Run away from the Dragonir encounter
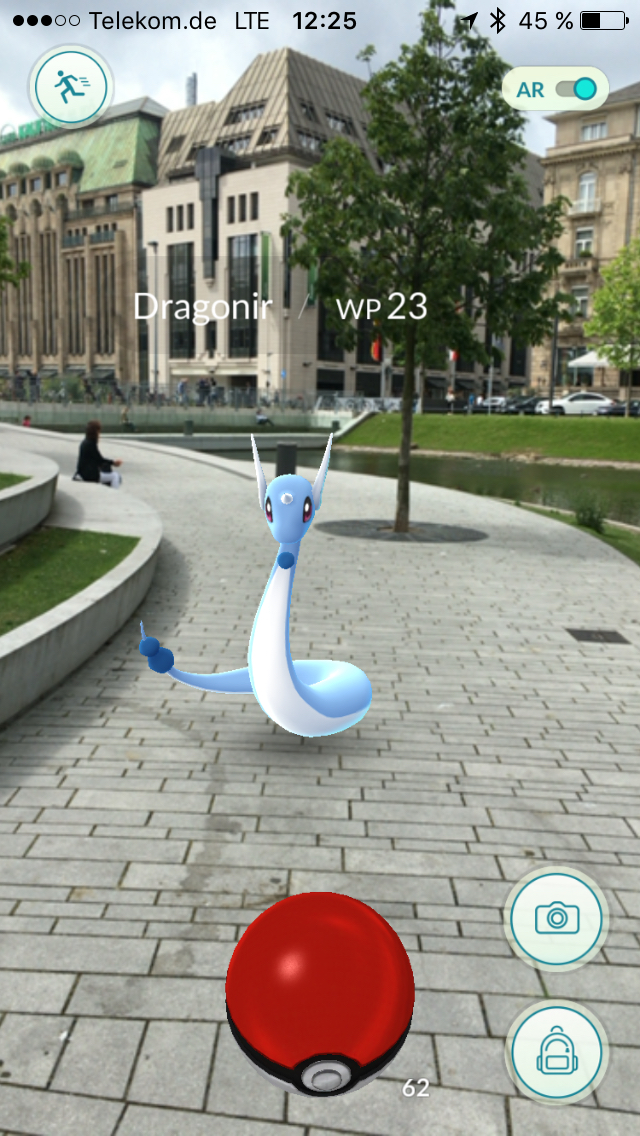 (x=71, y=88)
